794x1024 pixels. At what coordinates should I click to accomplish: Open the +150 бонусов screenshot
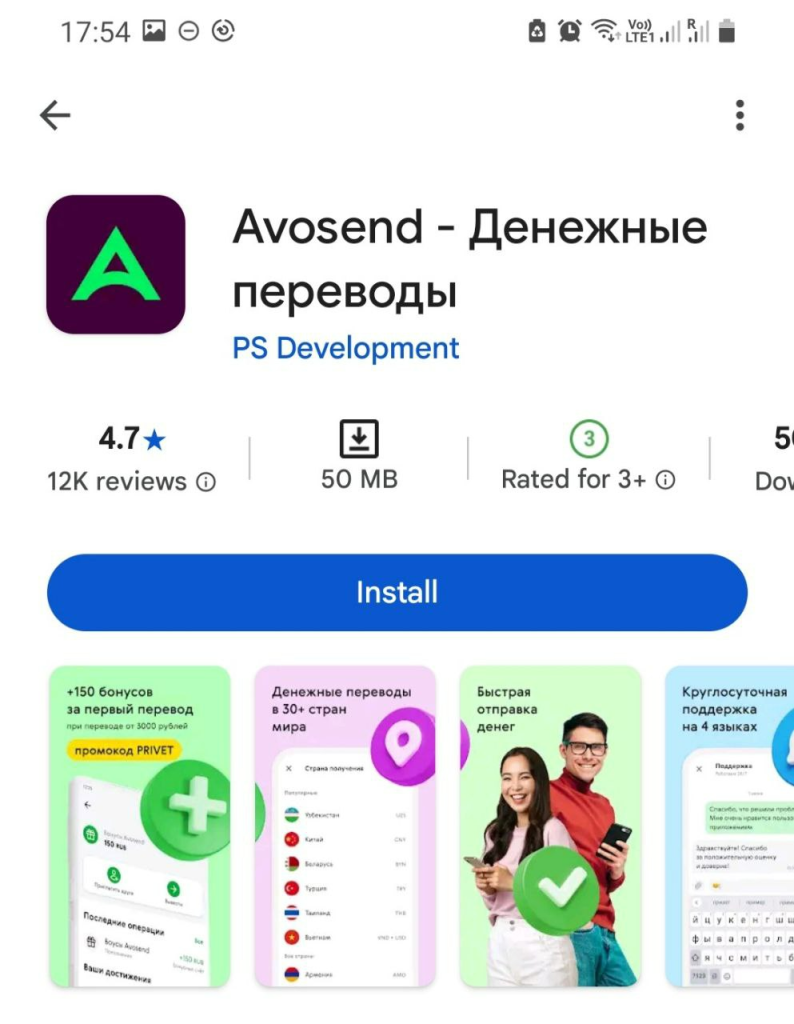(x=140, y=826)
